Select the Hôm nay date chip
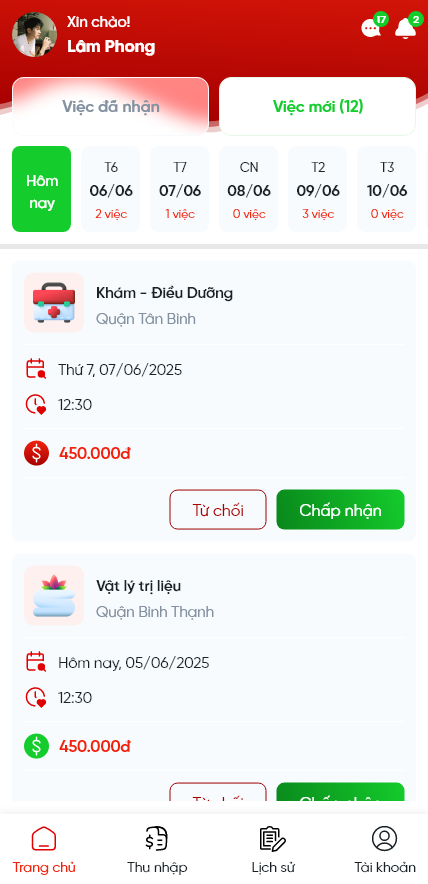Screen dimensions: 428x884 pyautogui.click(x=42, y=189)
